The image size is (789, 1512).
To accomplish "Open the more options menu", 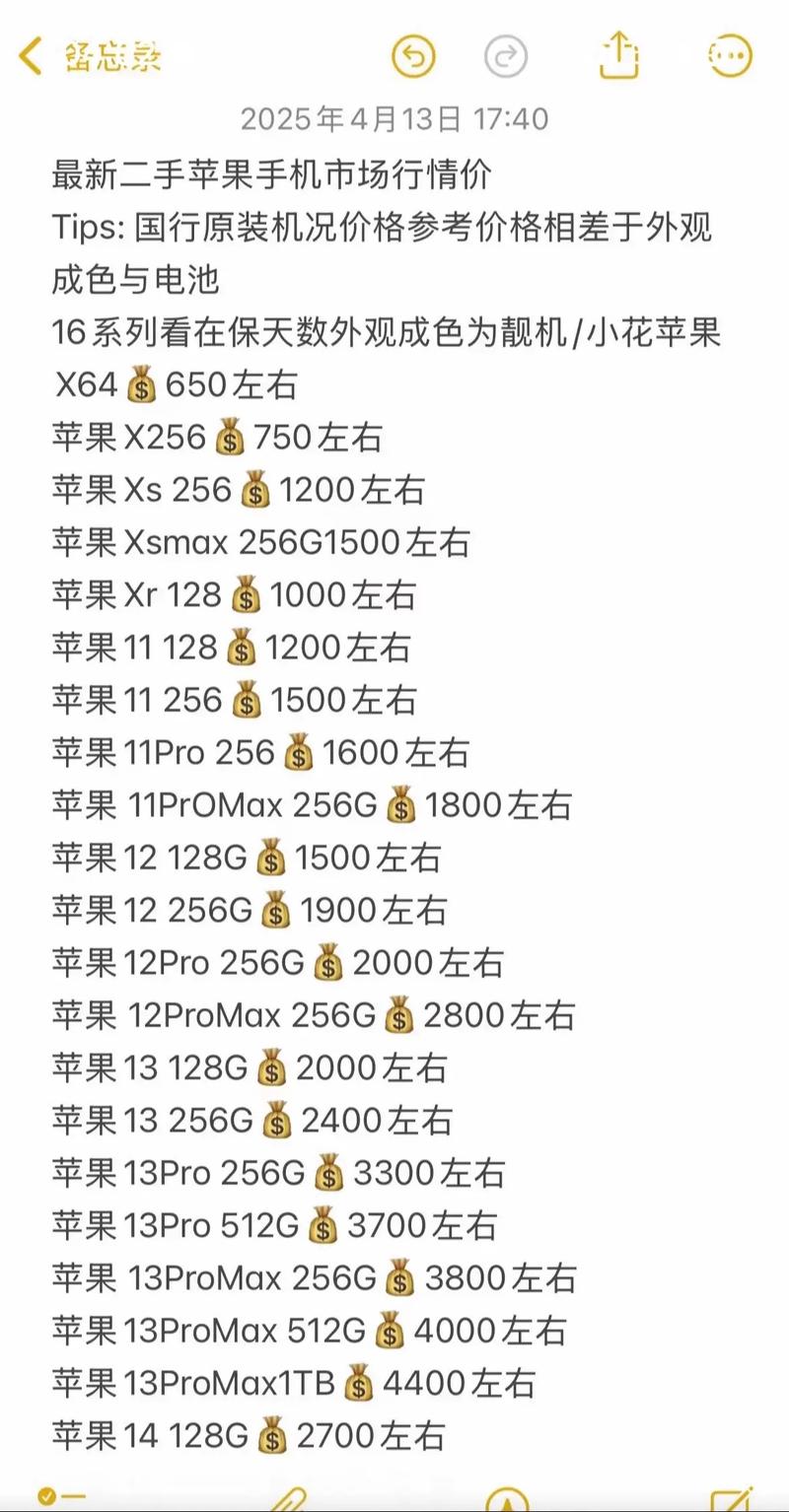I will 730,56.
